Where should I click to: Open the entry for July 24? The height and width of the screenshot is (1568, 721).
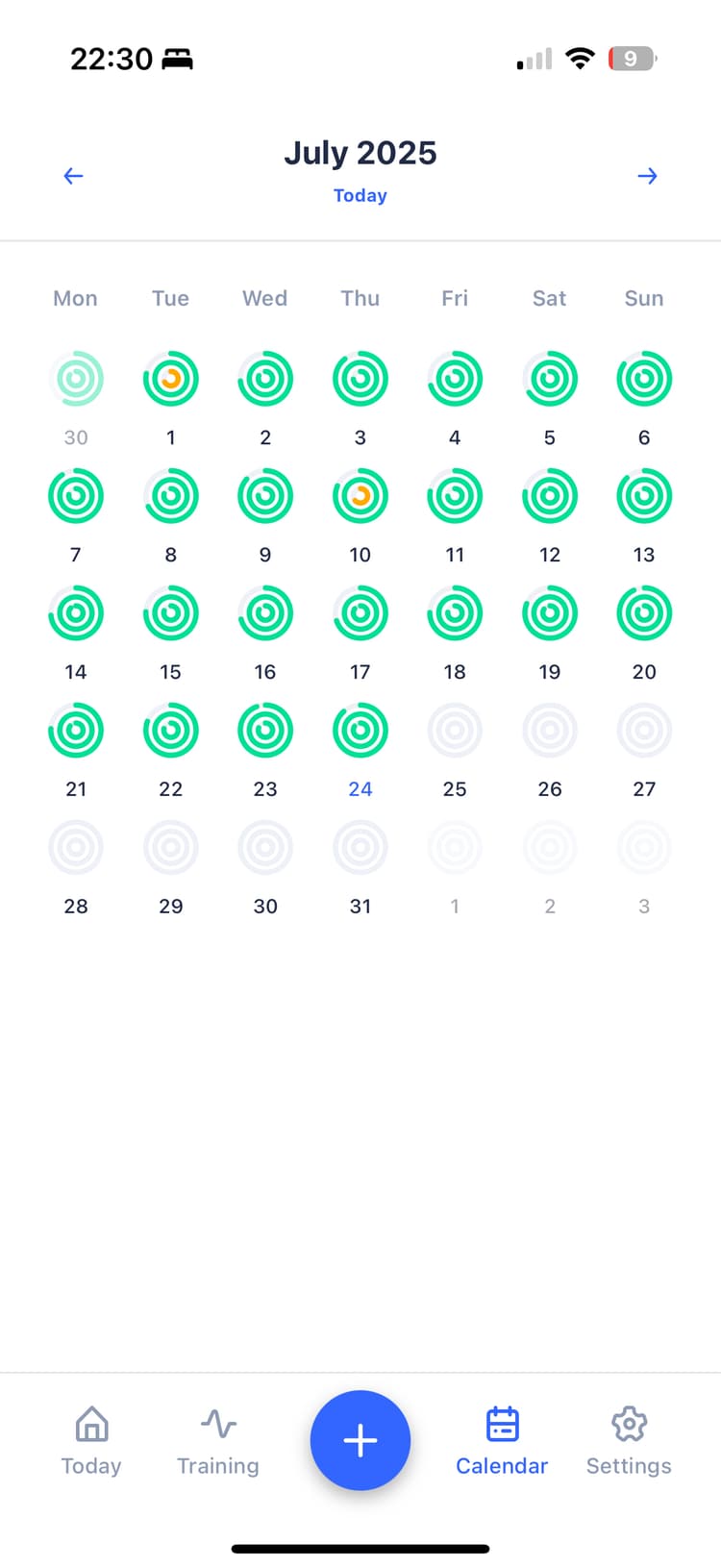tap(360, 732)
